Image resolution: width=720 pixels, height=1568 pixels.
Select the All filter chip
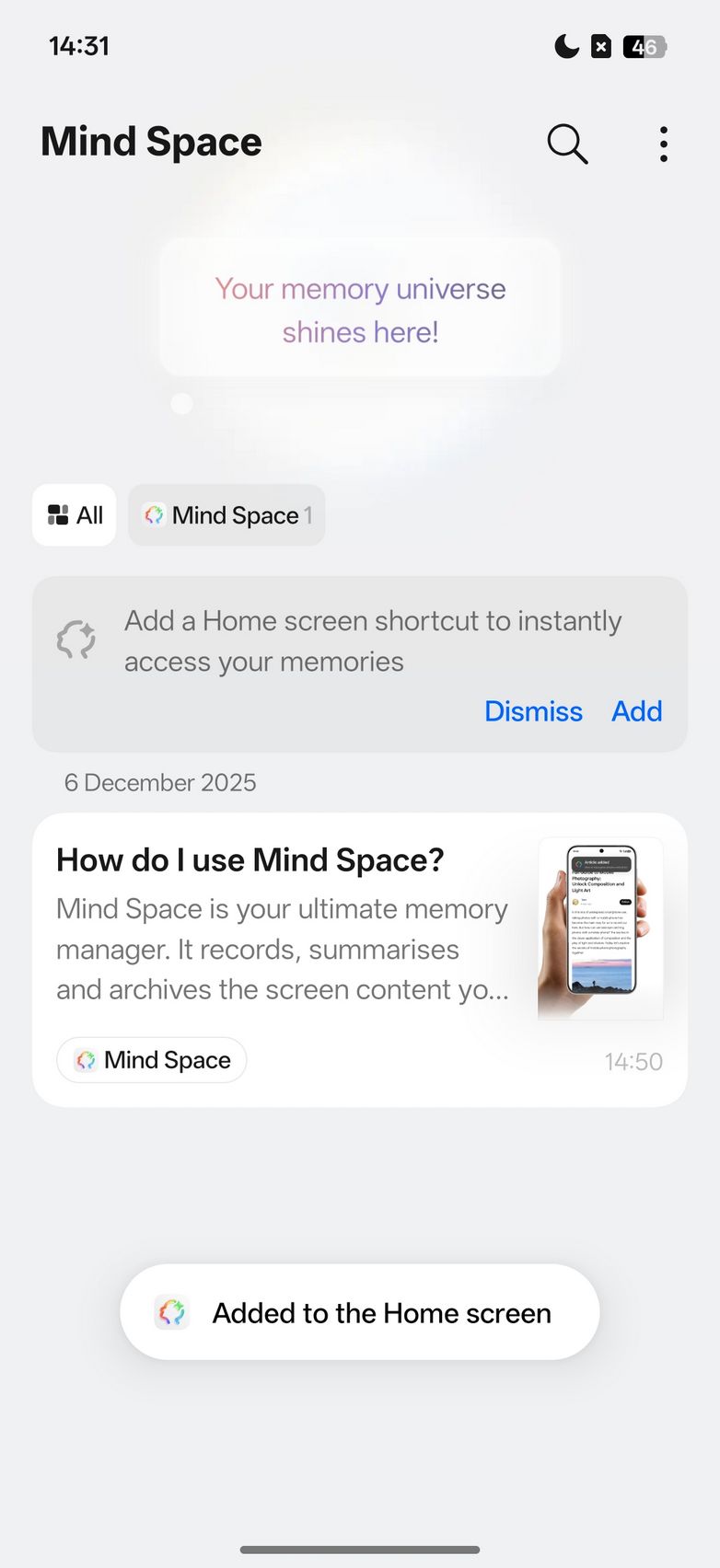[x=75, y=515]
